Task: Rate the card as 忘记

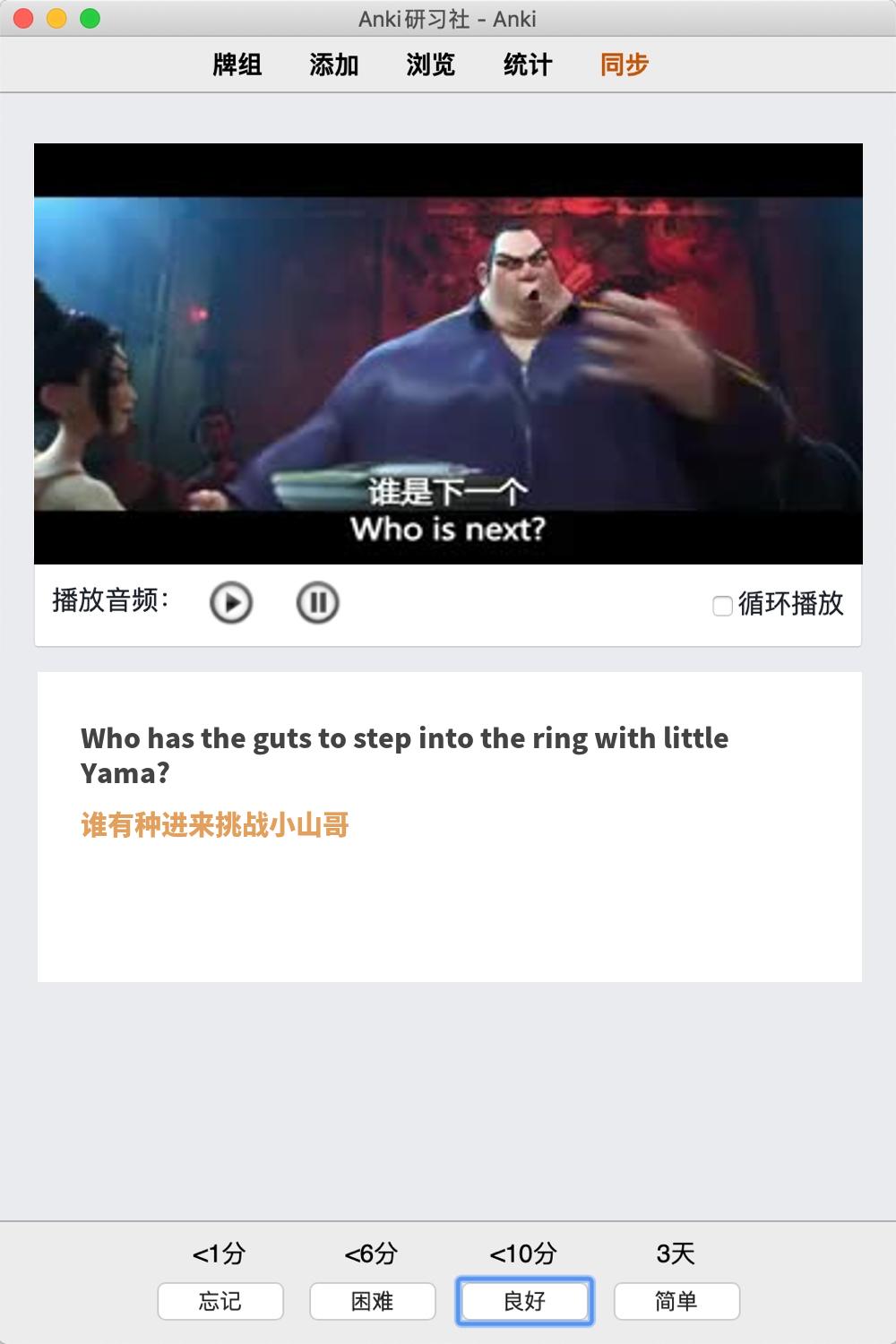Action: tap(220, 1301)
